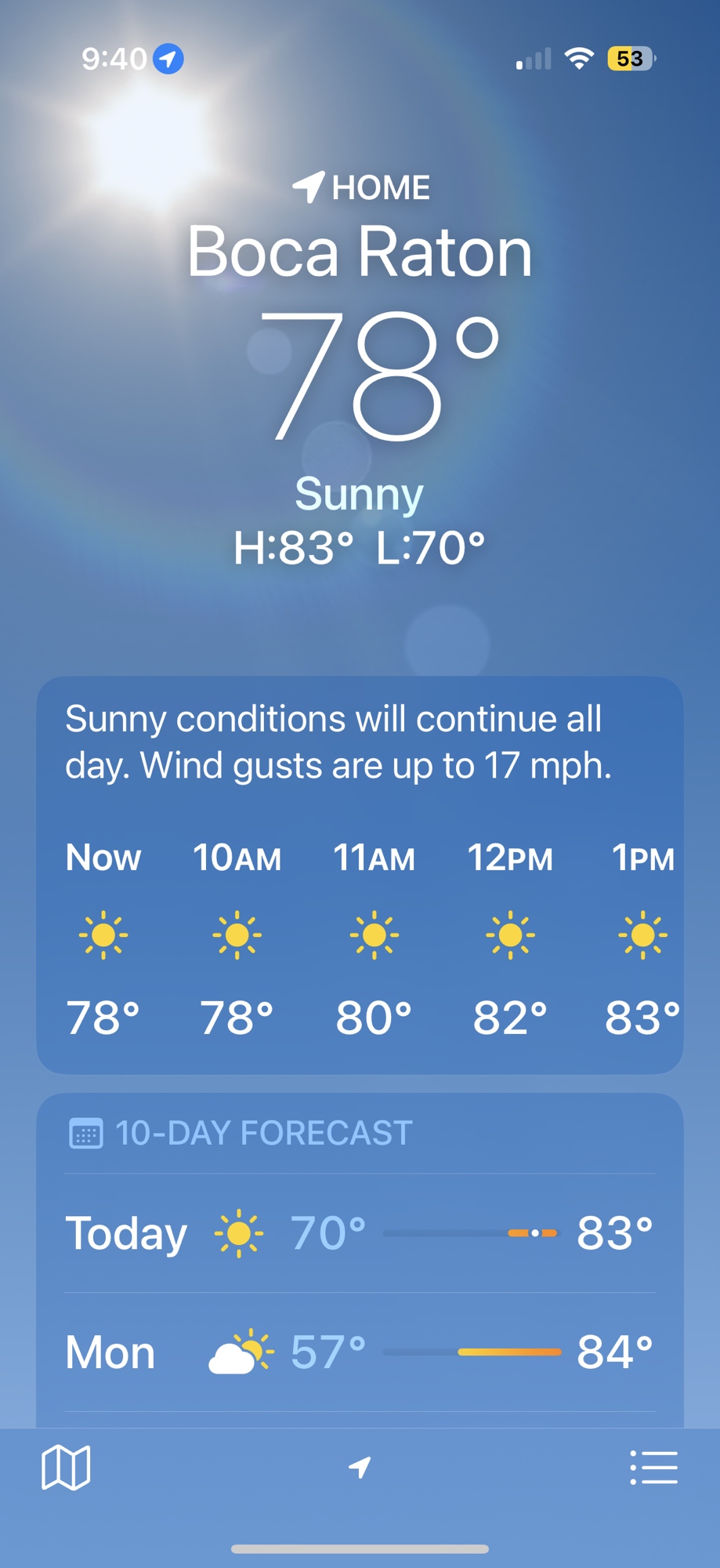This screenshot has height=1568, width=720.
Task: Open the weather map
Action: point(66,1467)
